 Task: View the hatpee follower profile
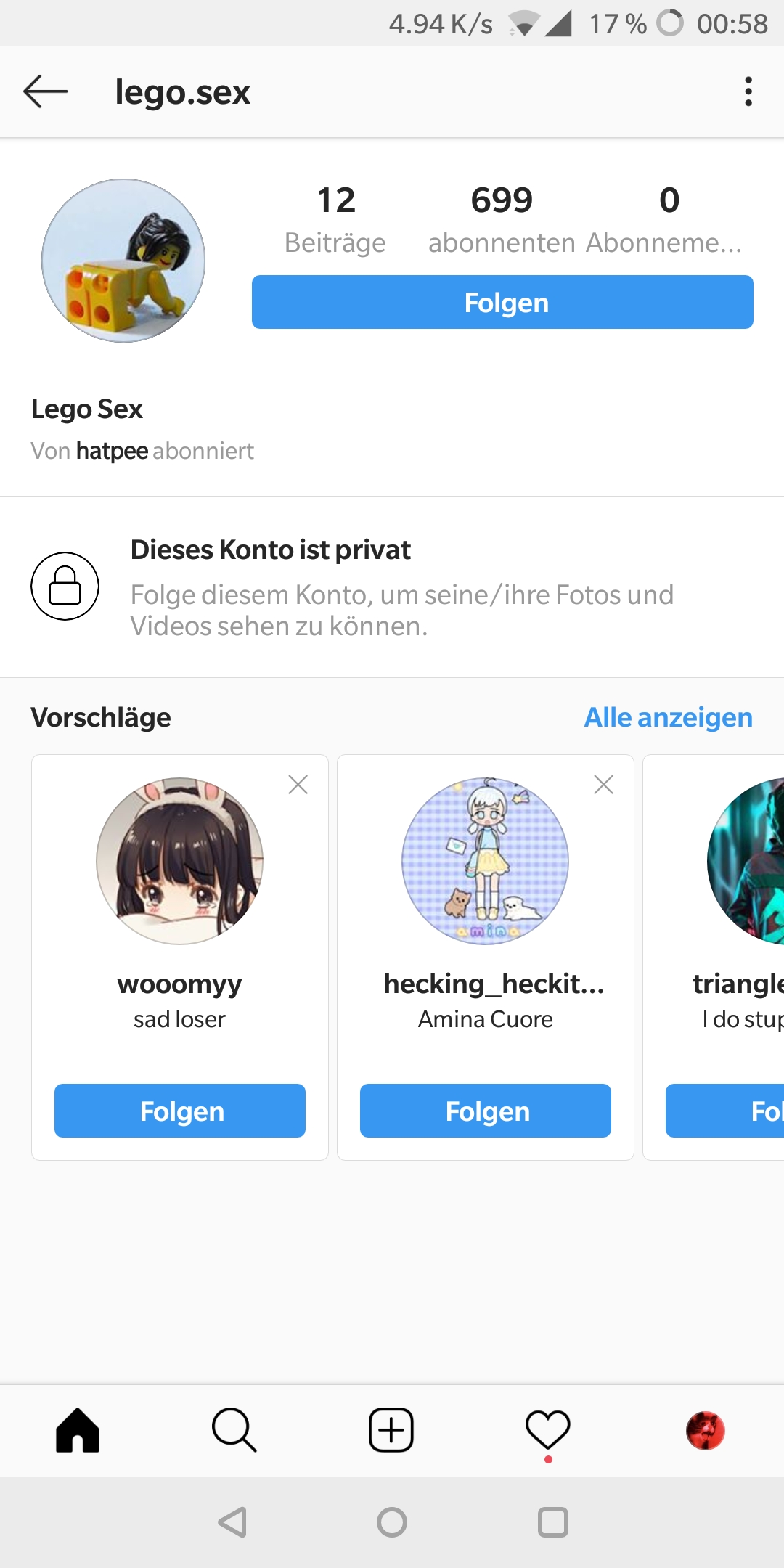(112, 451)
